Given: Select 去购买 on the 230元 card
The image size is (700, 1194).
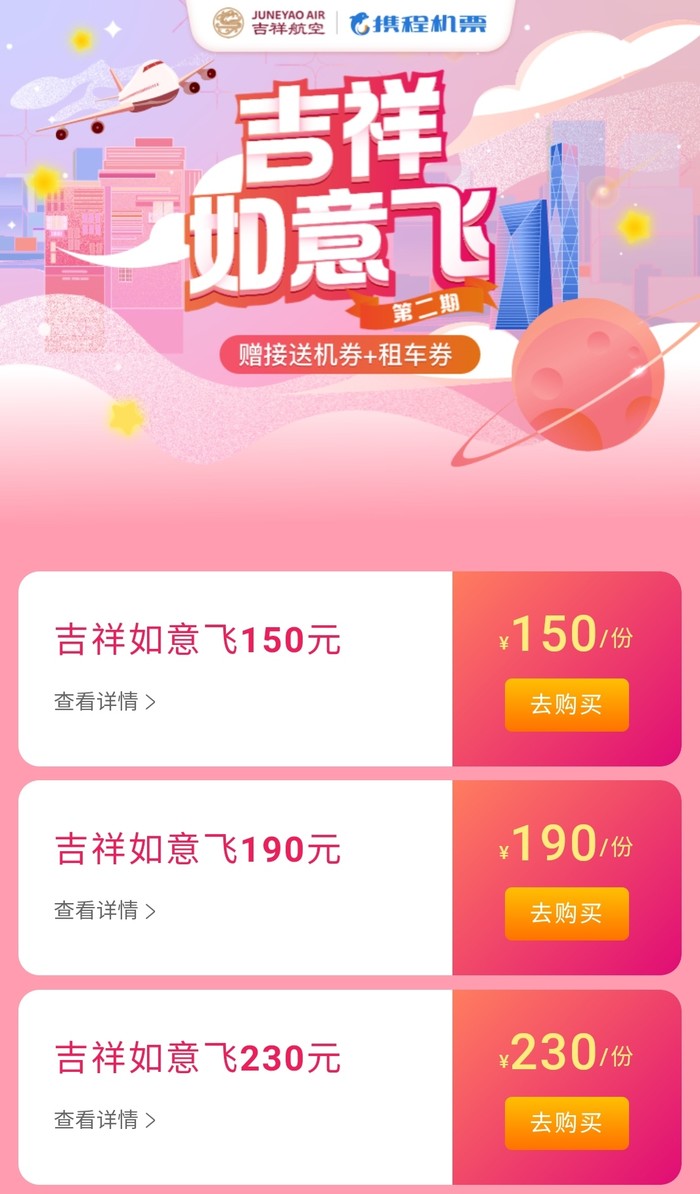Looking at the screenshot, I should coord(566,1122).
